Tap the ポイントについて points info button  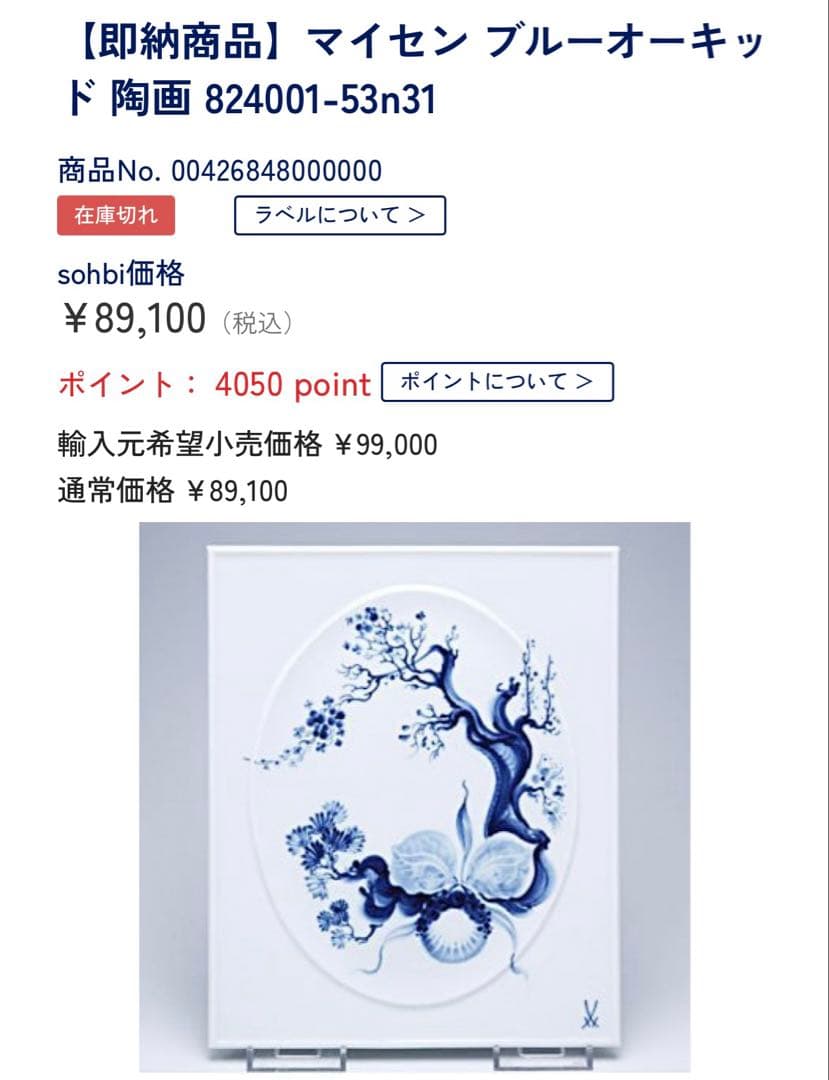coord(497,382)
